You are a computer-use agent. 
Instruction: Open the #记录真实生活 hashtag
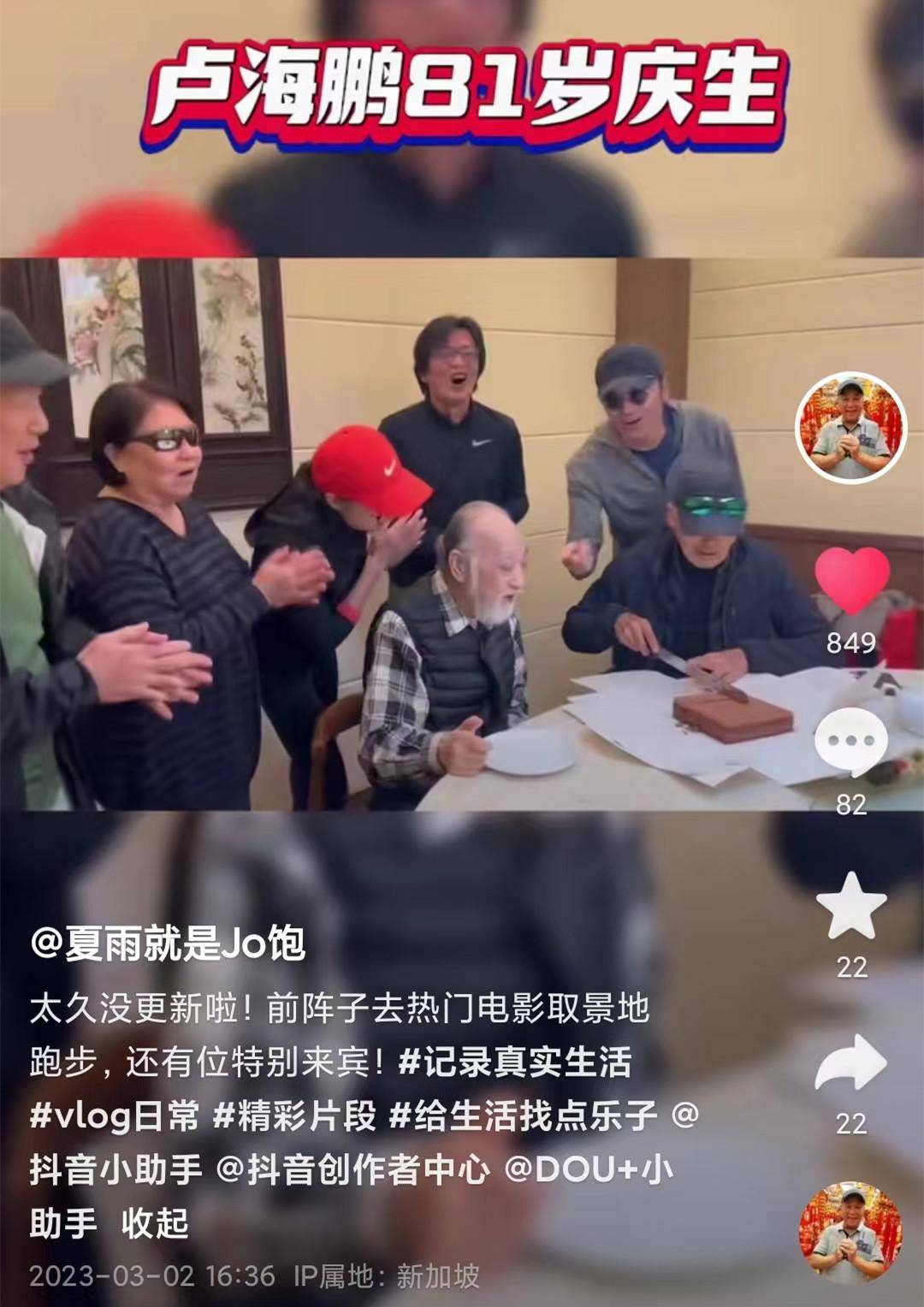515,1062
